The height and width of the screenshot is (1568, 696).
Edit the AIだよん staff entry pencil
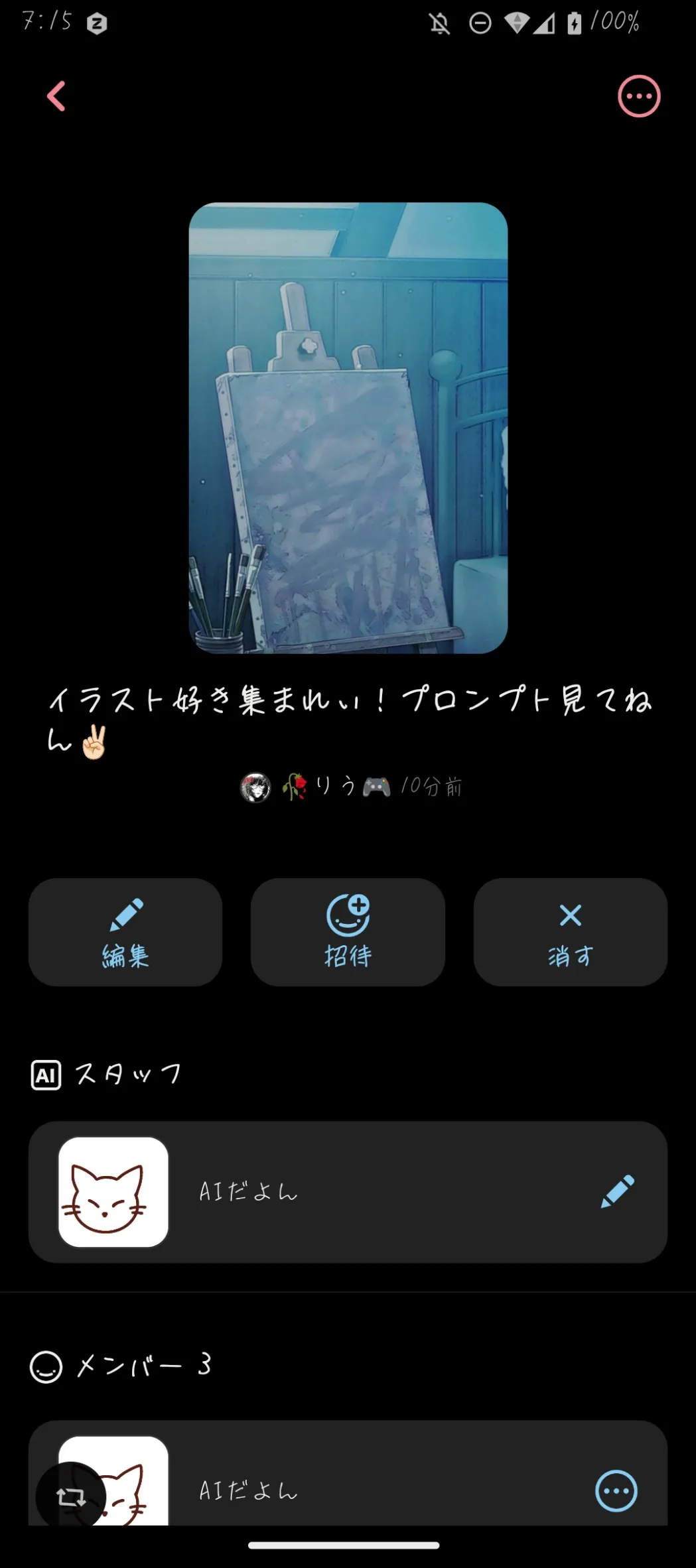click(617, 1192)
